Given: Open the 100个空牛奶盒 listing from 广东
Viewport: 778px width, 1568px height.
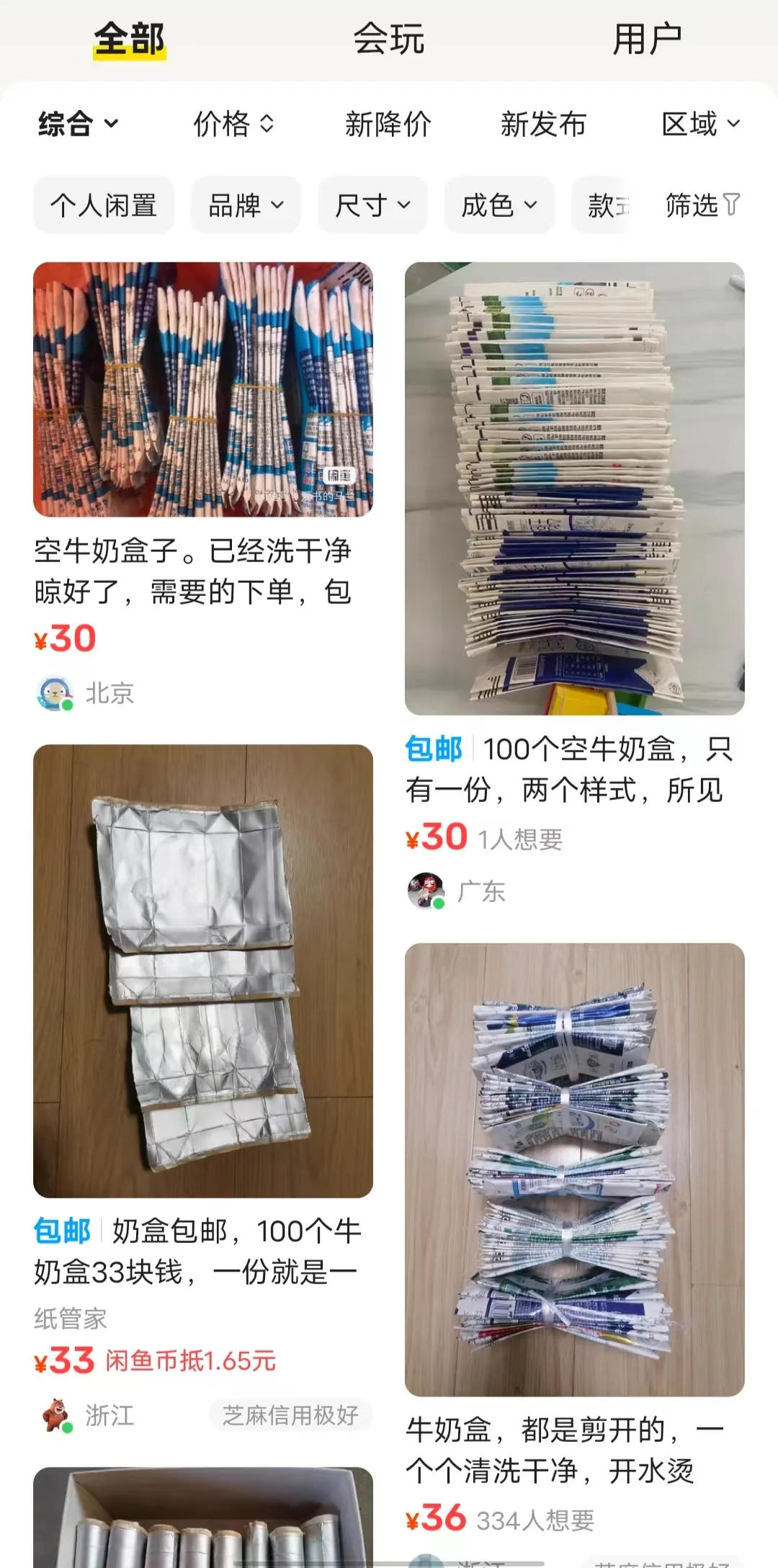Looking at the screenshot, I should click(x=574, y=489).
